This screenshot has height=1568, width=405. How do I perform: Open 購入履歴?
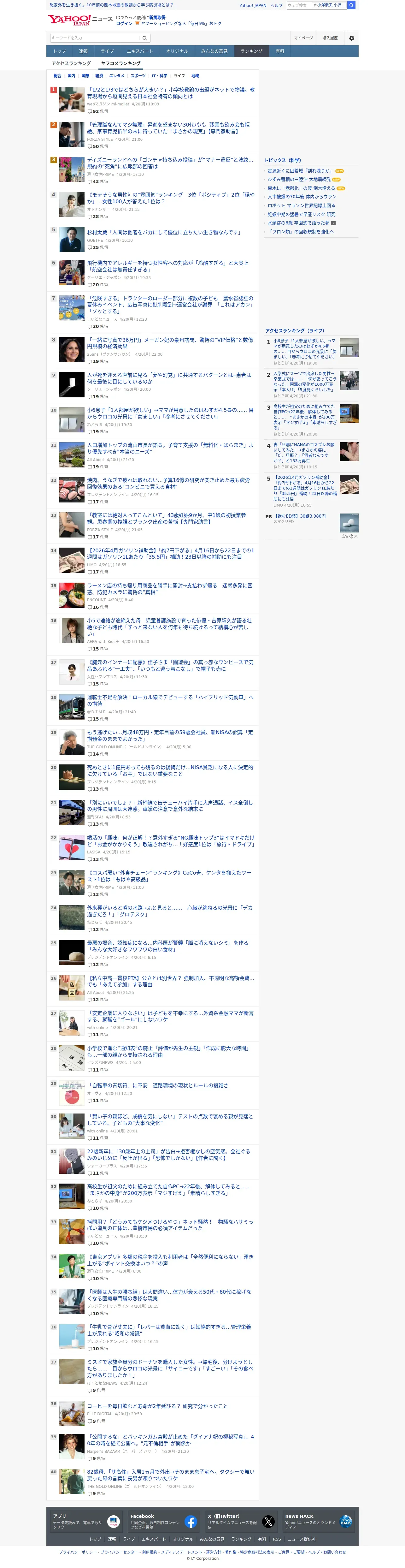click(330, 38)
